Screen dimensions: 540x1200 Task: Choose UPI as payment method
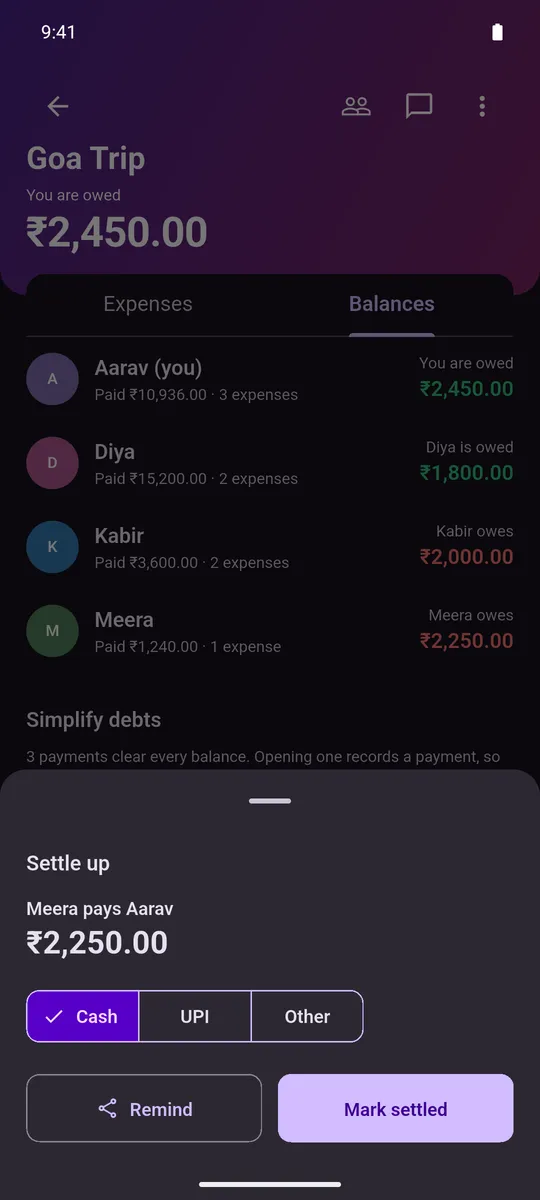tap(195, 1016)
